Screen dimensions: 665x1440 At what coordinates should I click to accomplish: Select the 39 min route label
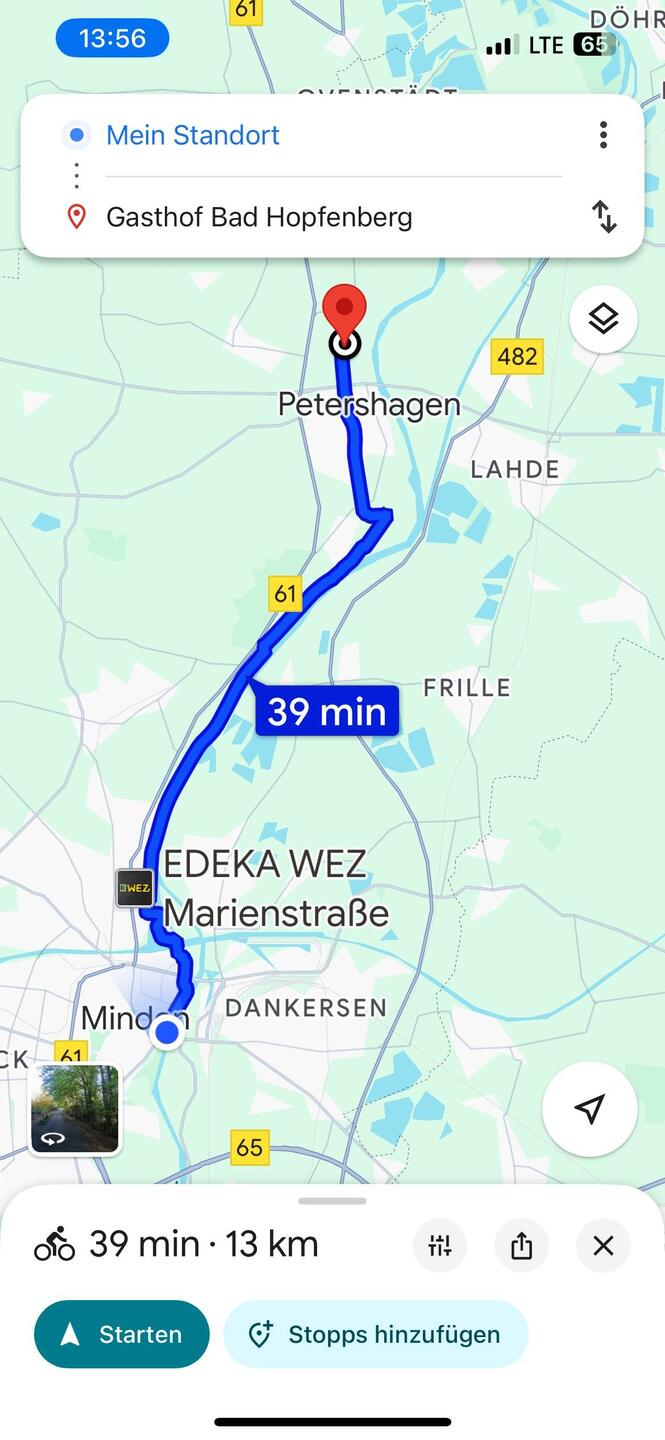pyautogui.click(x=327, y=712)
